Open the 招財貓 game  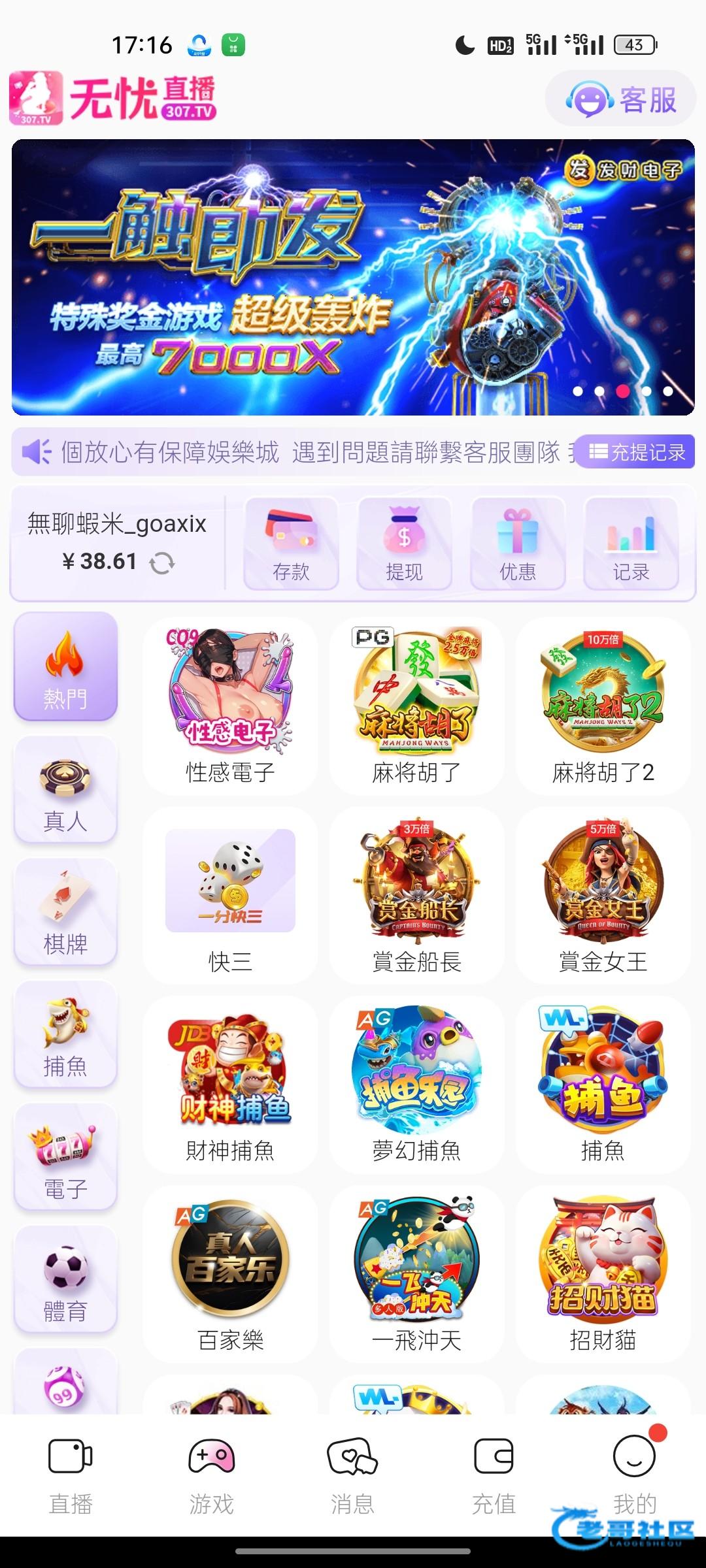point(603,1274)
